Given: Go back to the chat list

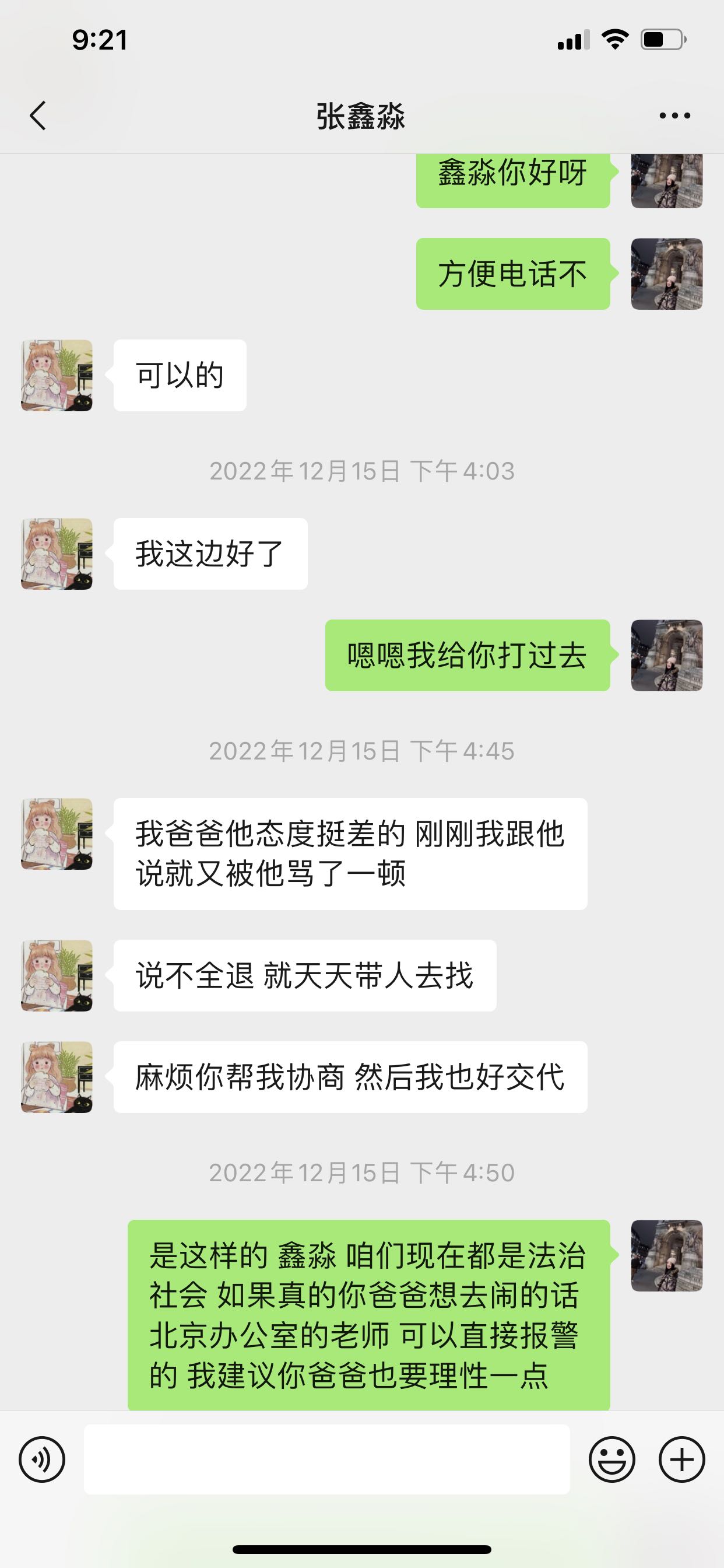Looking at the screenshot, I should point(38,116).
